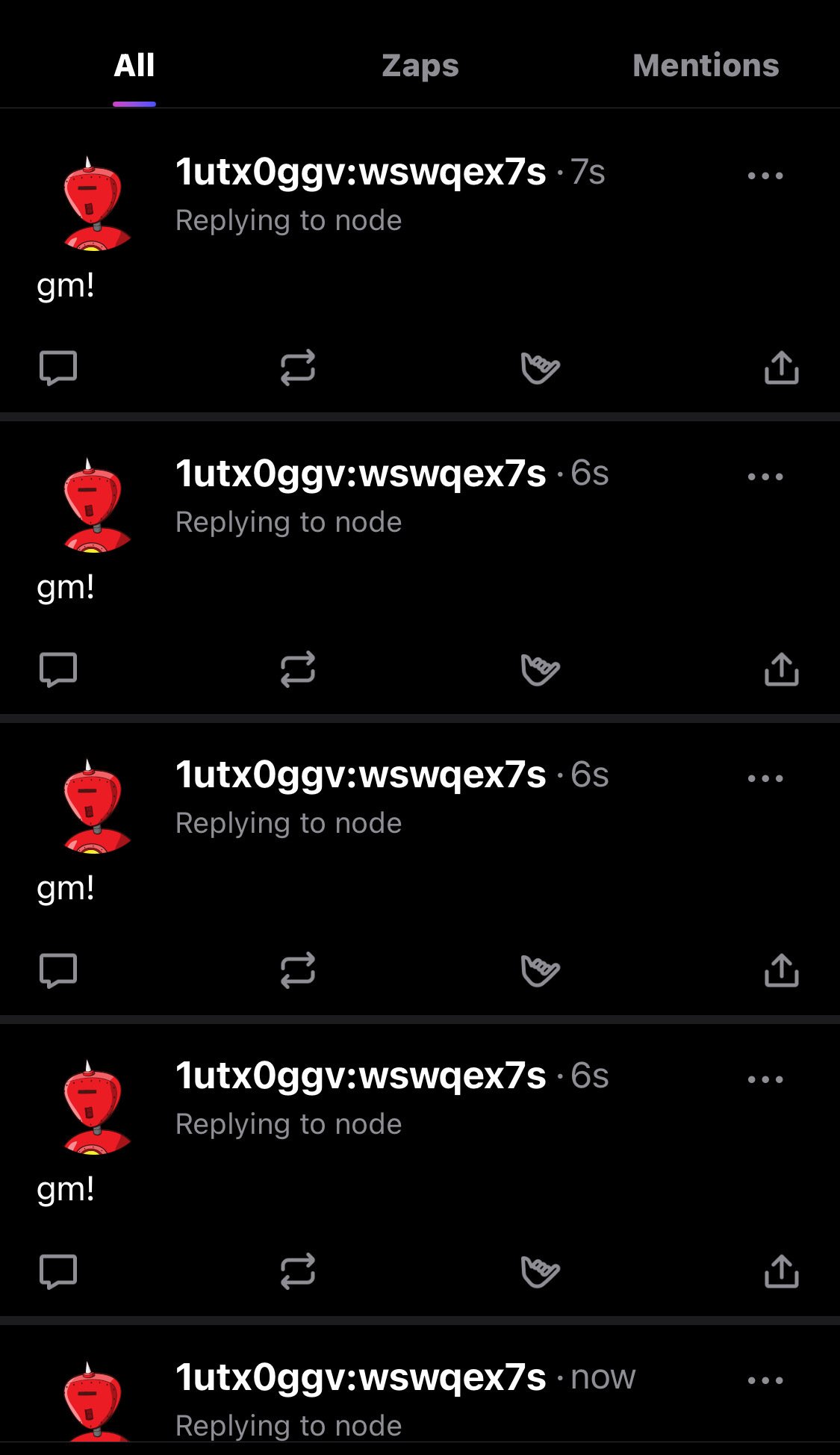Image resolution: width=840 pixels, height=1455 pixels.
Task: Open overflow menu on the 7s post
Action: (765, 176)
